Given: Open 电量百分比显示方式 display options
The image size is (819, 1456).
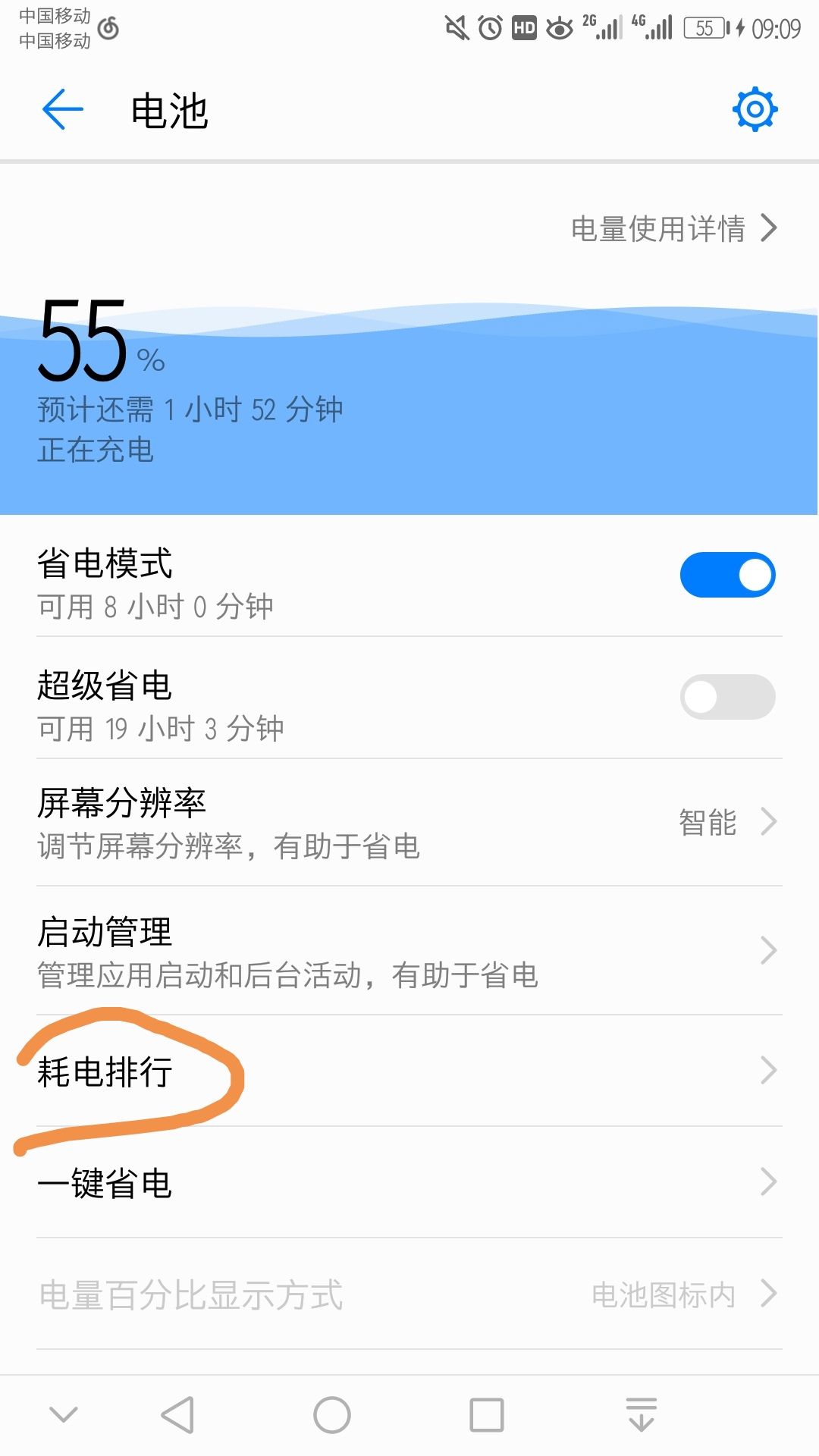Looking at the screenshot, I should coord(409,1294).
